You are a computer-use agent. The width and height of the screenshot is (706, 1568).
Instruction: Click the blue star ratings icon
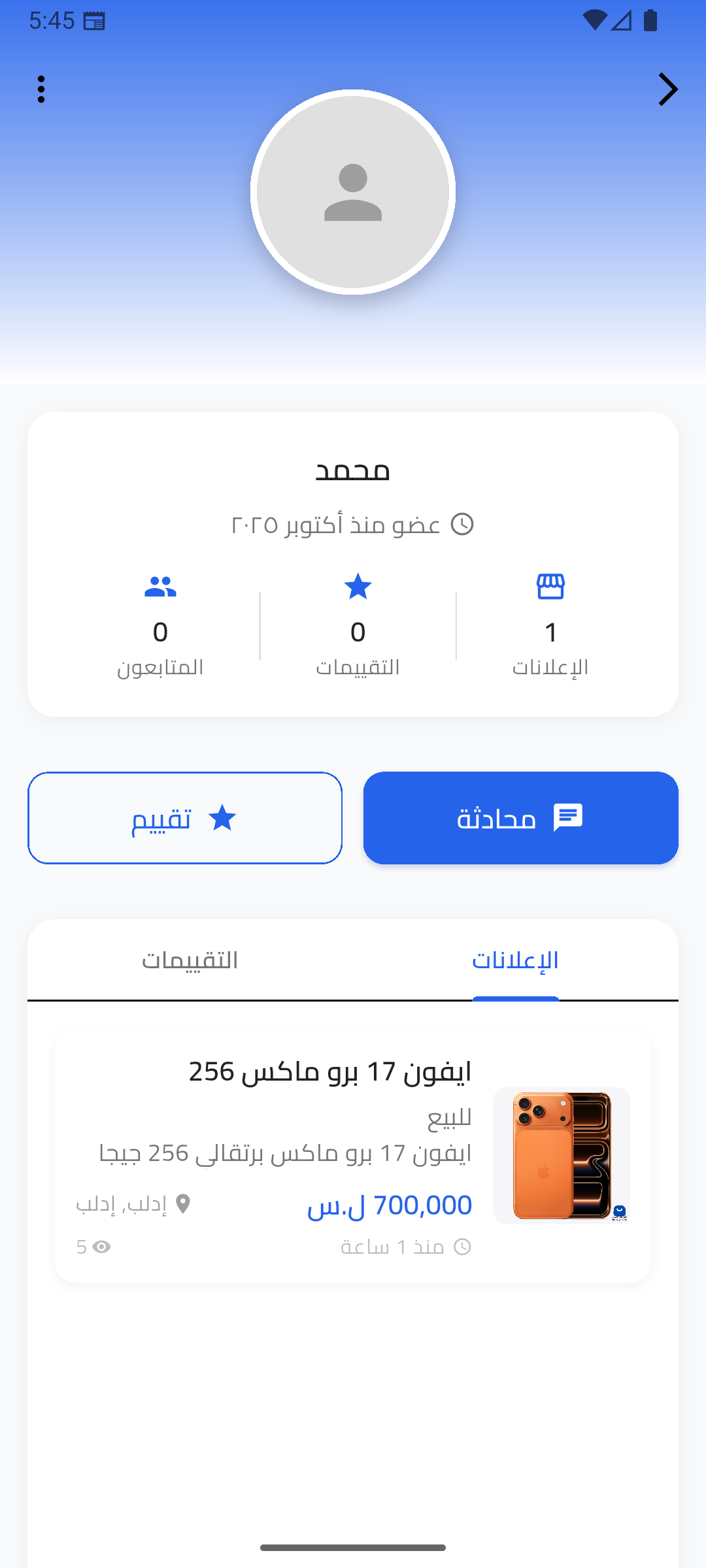coord(357,587)
